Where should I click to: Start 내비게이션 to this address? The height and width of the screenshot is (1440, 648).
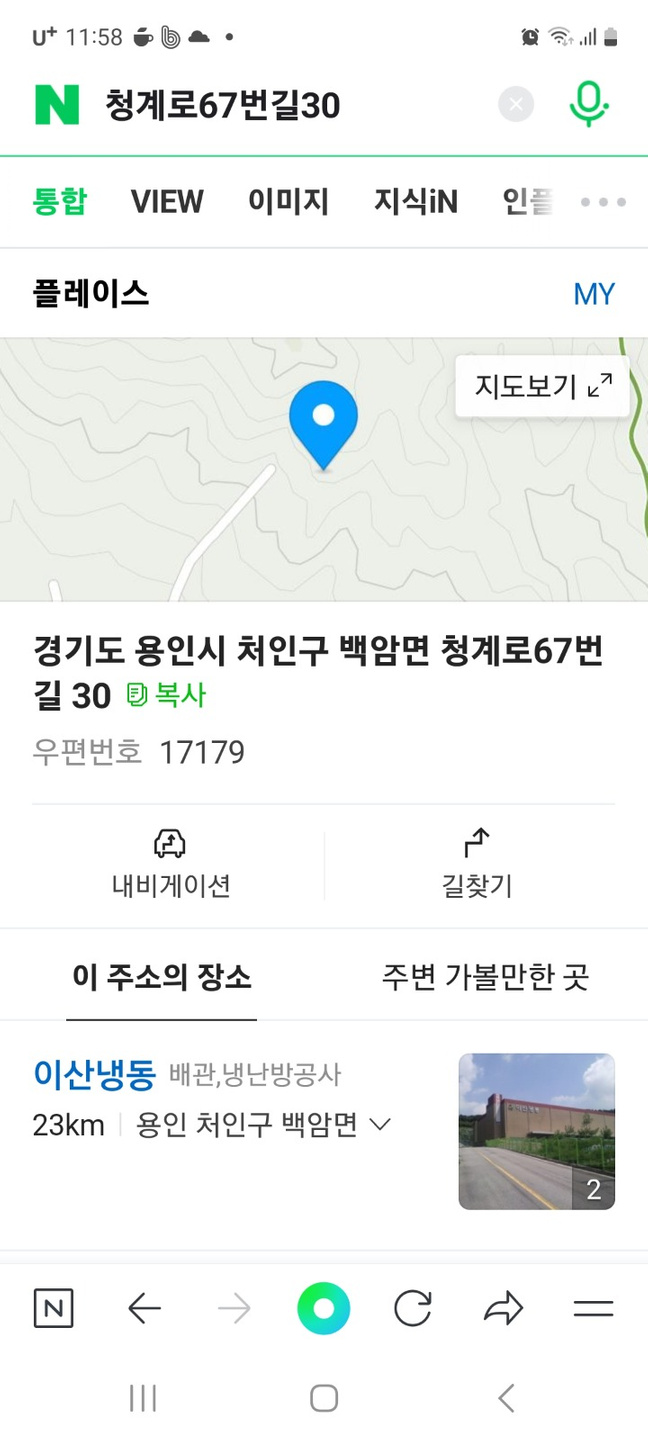pyautogui.click(x=171, y=865)
